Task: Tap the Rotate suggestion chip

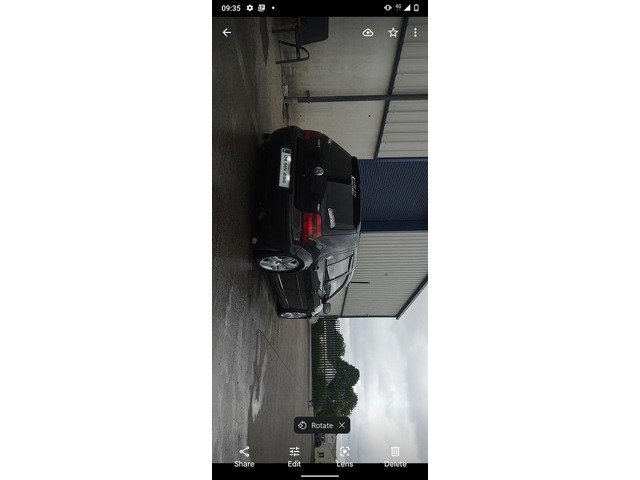Action: pyautogui.click(x=316, y=425)
